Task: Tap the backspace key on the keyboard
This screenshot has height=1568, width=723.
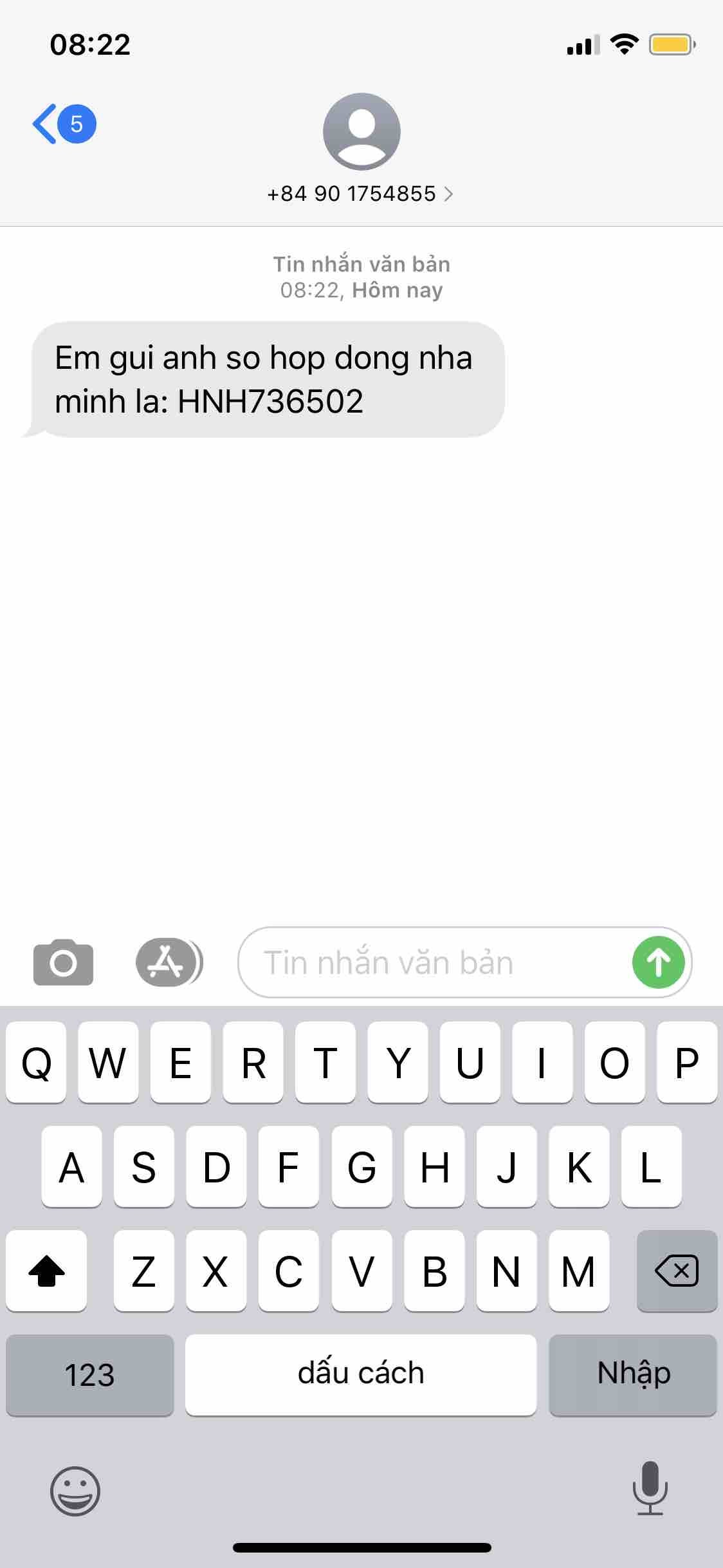Action: point(676,1271)
